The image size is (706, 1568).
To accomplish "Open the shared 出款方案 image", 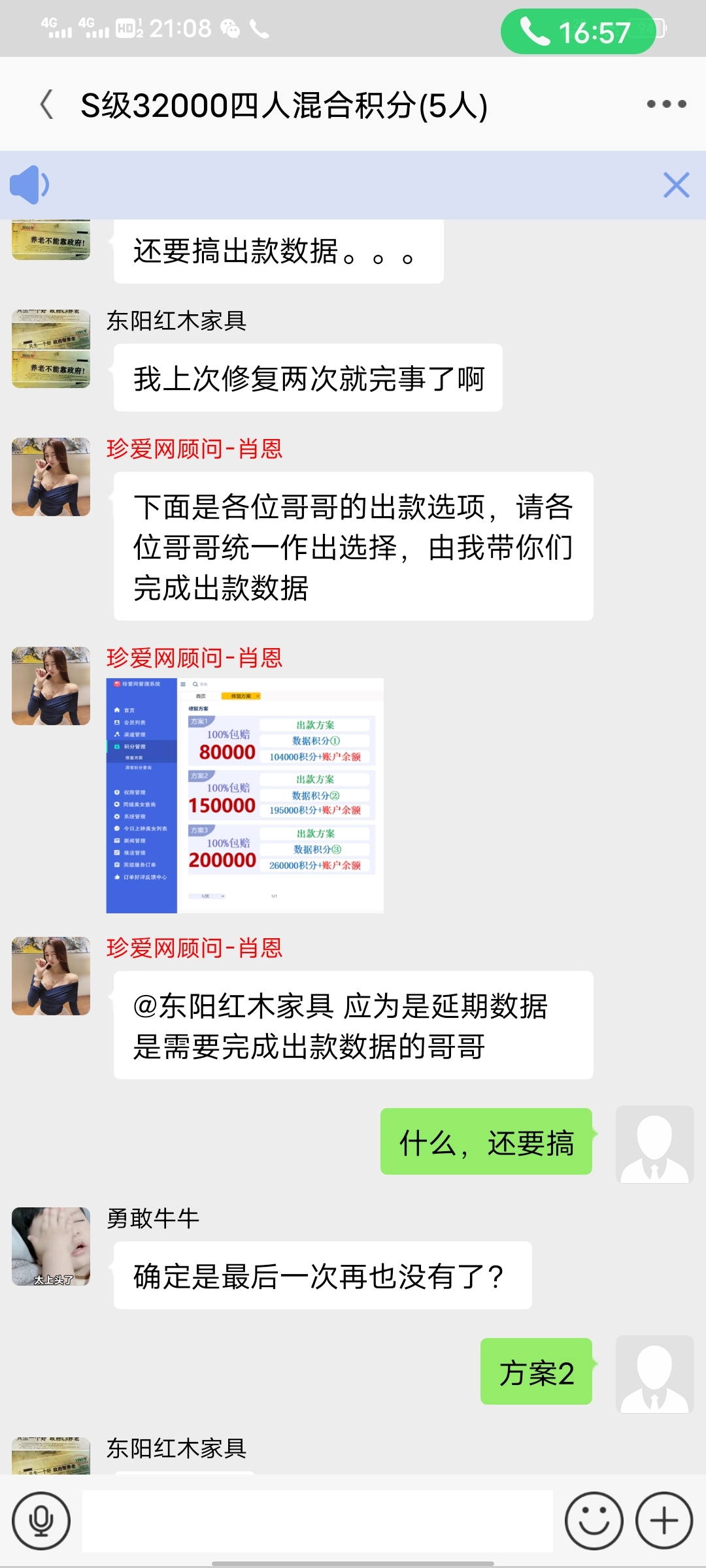I will tap(245, 795).
